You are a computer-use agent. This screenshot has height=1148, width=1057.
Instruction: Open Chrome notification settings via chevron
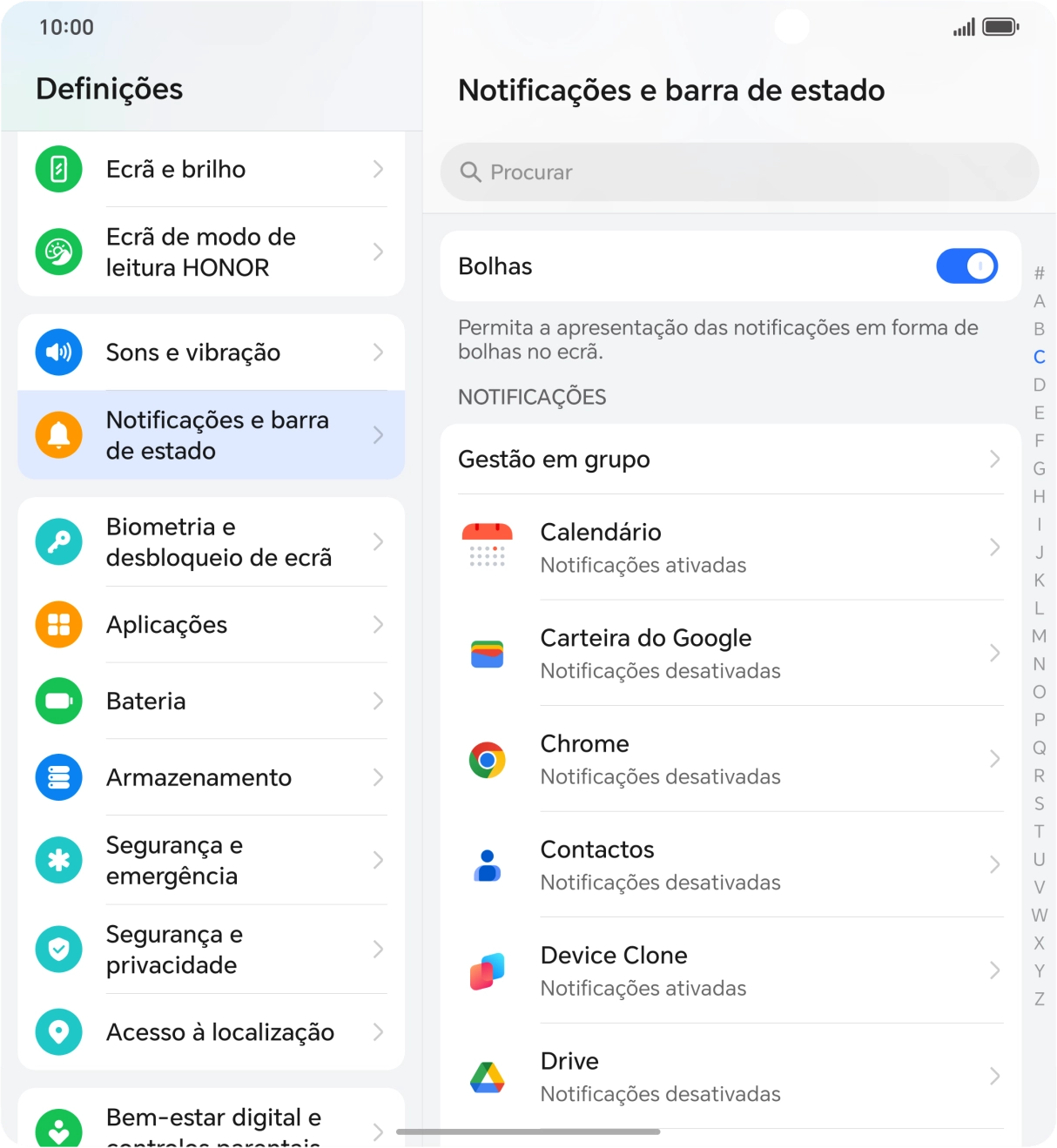tap(995, 760)
